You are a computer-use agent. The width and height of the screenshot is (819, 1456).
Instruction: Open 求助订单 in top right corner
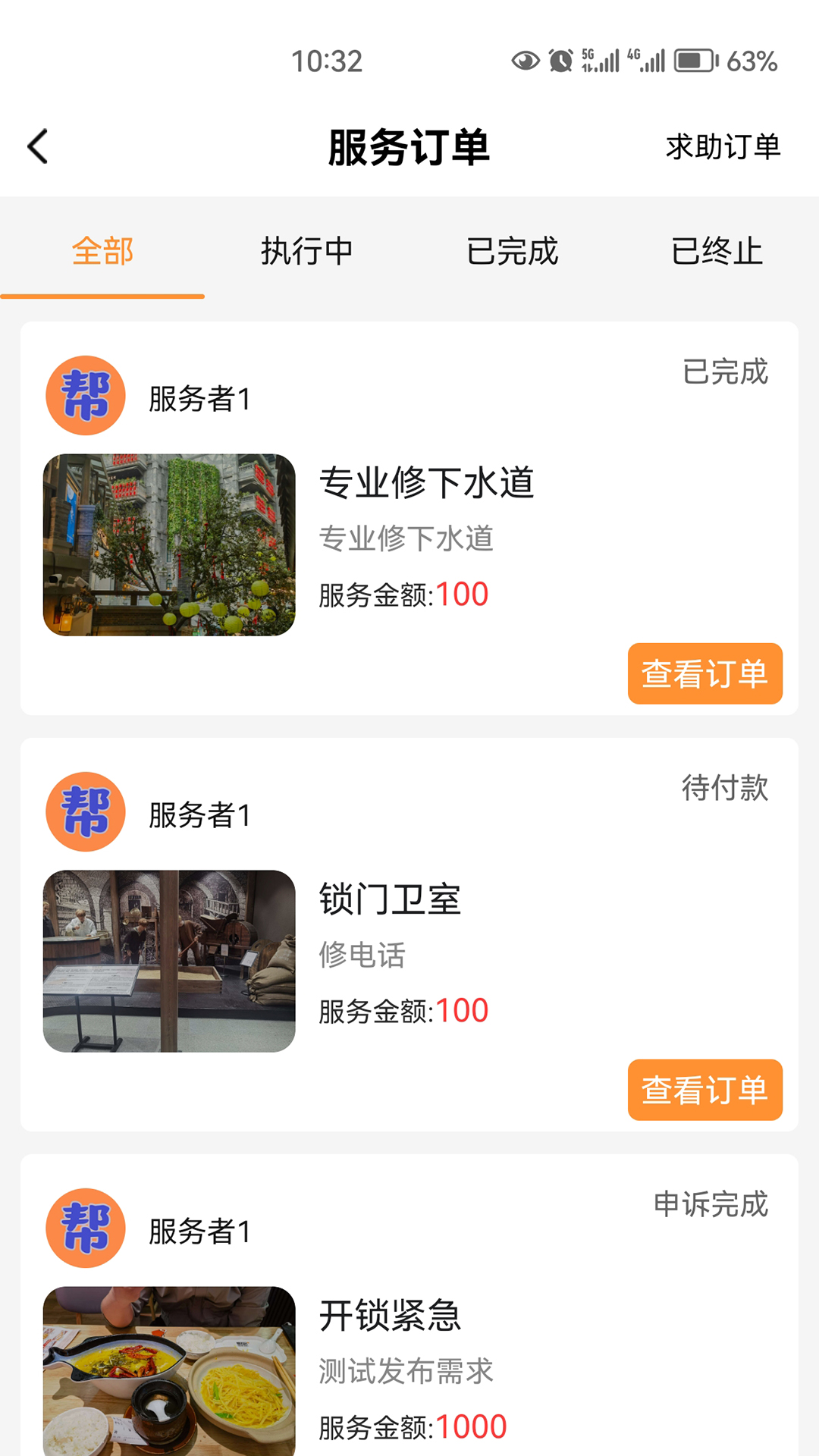click(722, 147)
